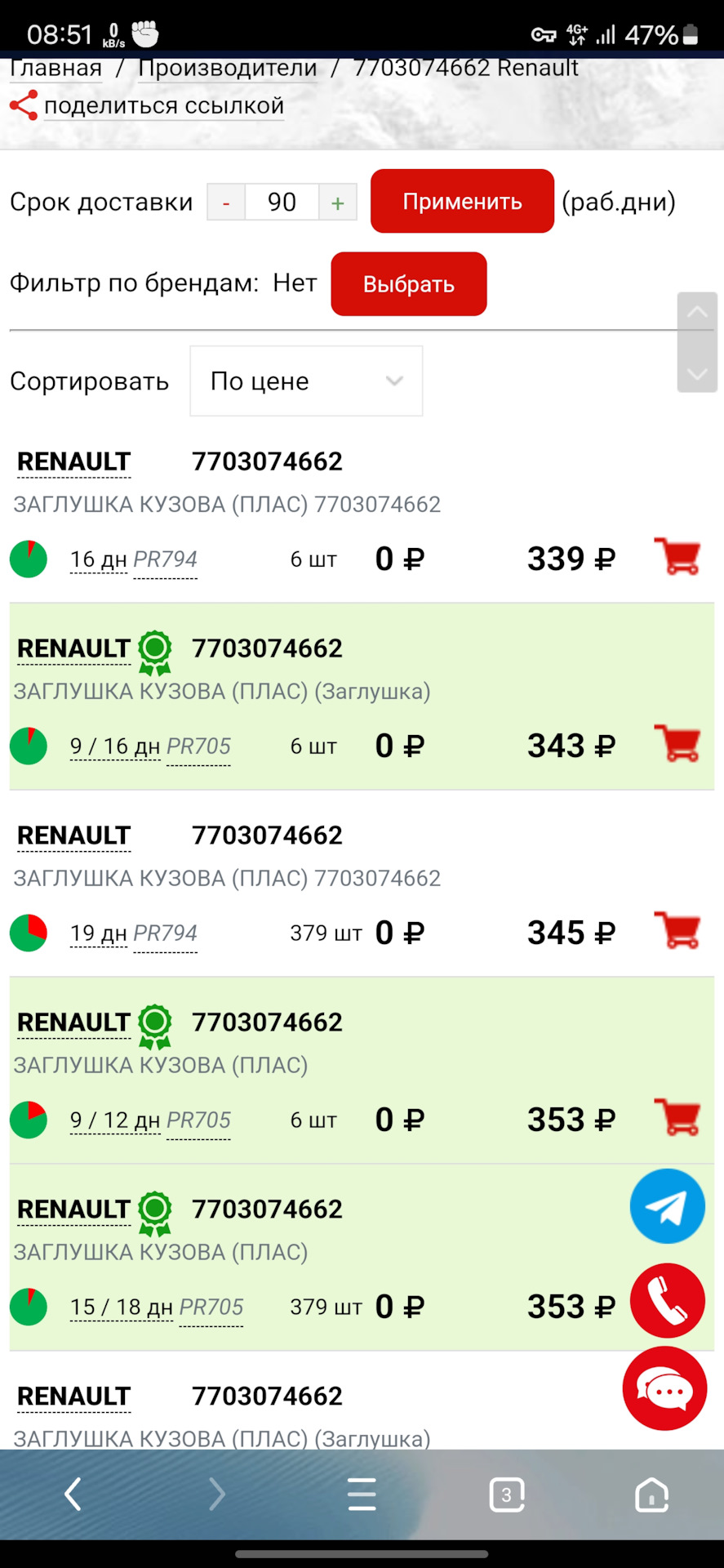The height and width of the screenshot is (1568, 724).
Task: Open the browser tabs switcher
Action: 507,1494
